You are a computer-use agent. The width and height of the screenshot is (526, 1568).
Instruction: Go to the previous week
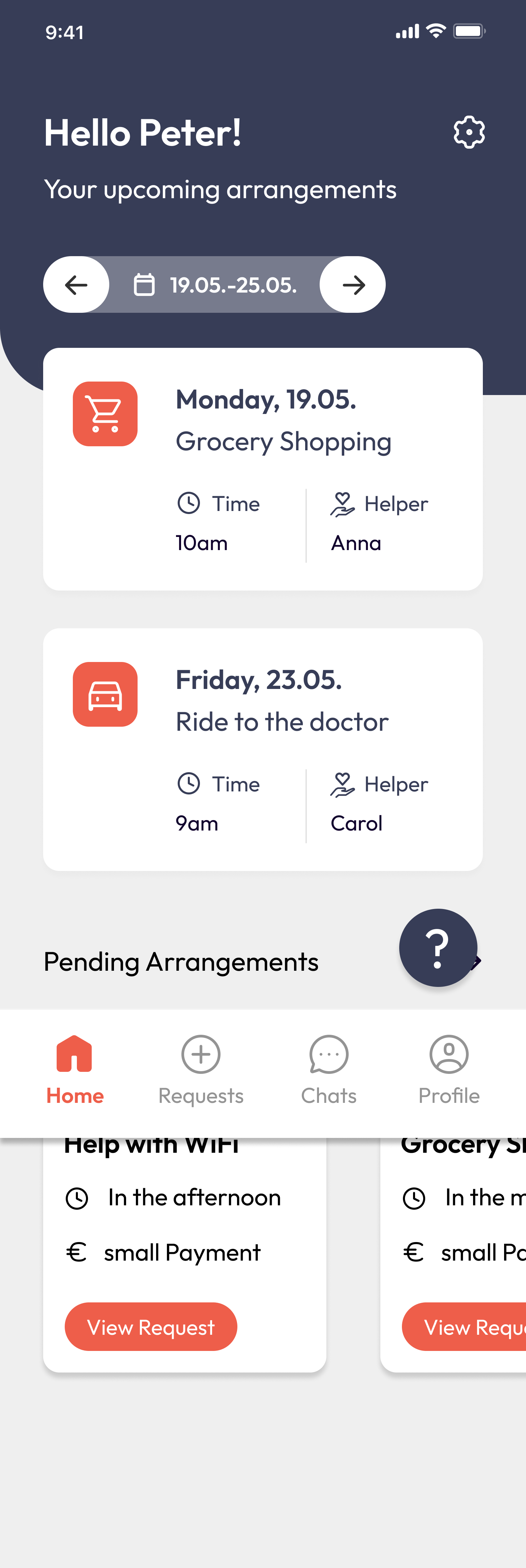point(77,285)
